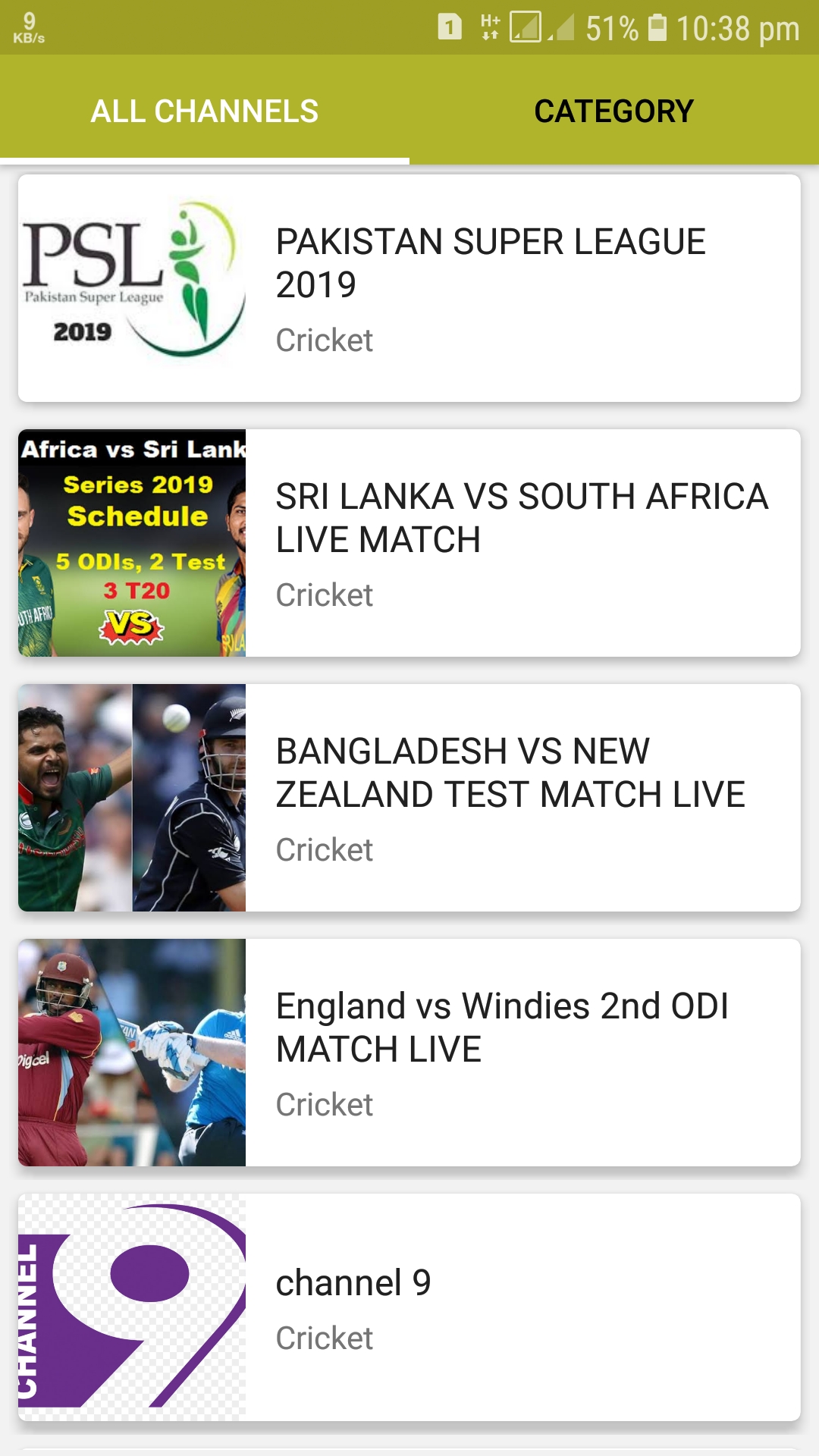Open Sri Lanka vs South Africa live match

point(409,543)
